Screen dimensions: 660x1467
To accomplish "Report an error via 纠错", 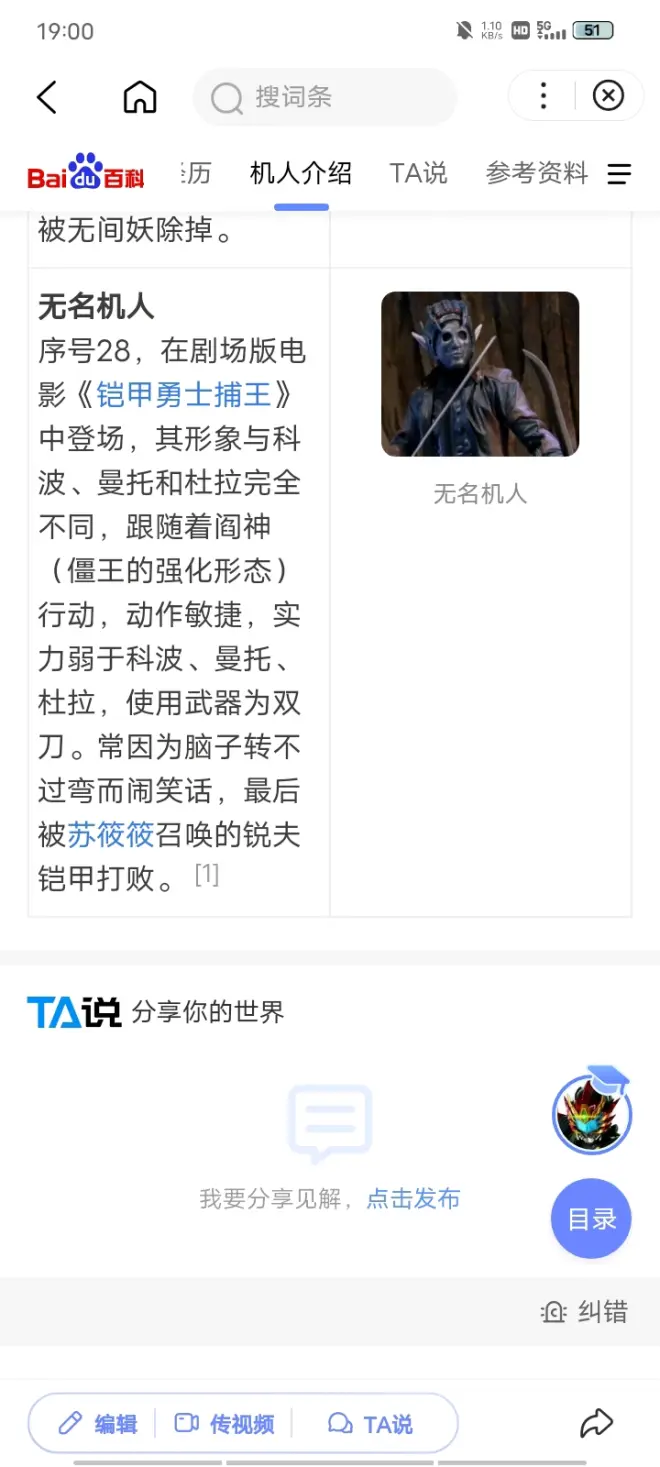I will 585,1312.
